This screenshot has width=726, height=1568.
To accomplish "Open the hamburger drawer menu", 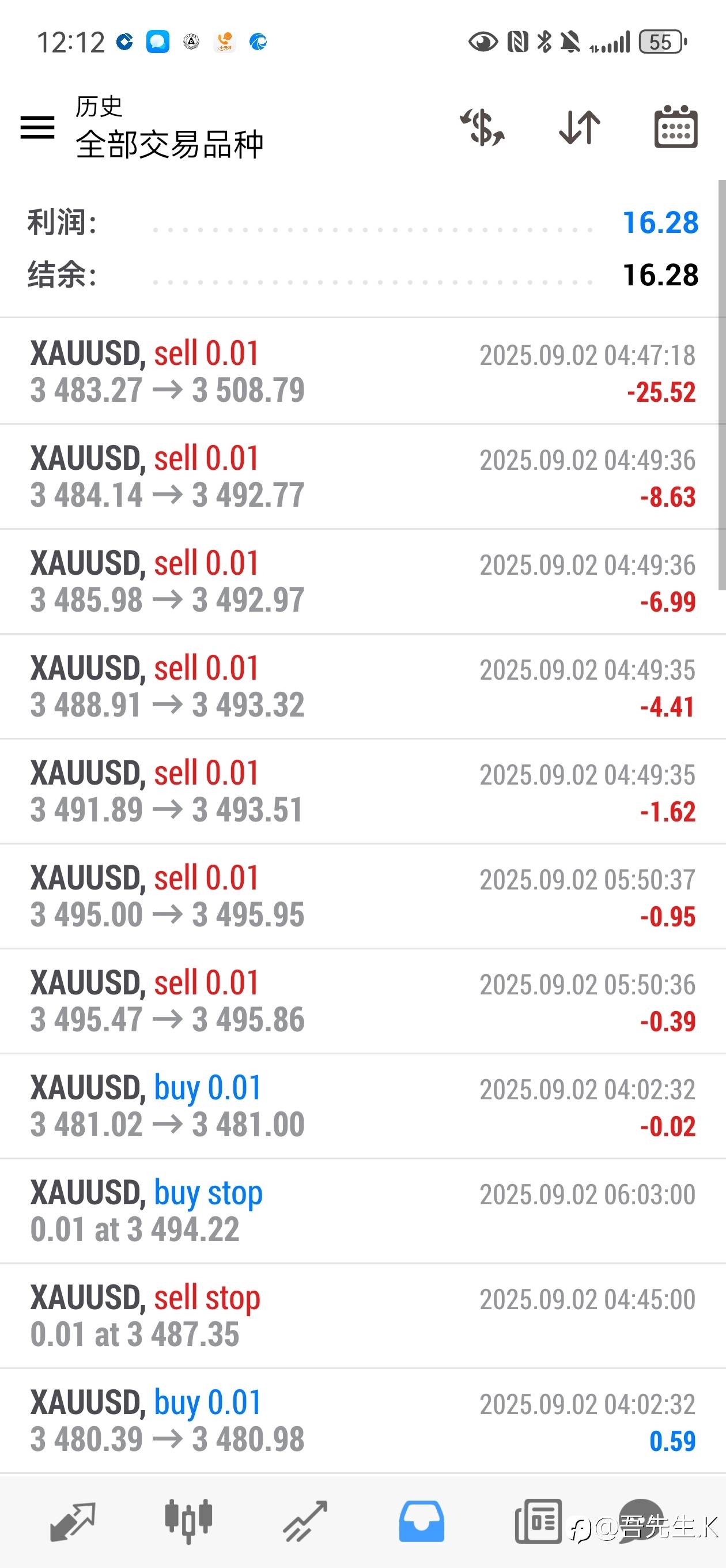I will pos(37,127).
